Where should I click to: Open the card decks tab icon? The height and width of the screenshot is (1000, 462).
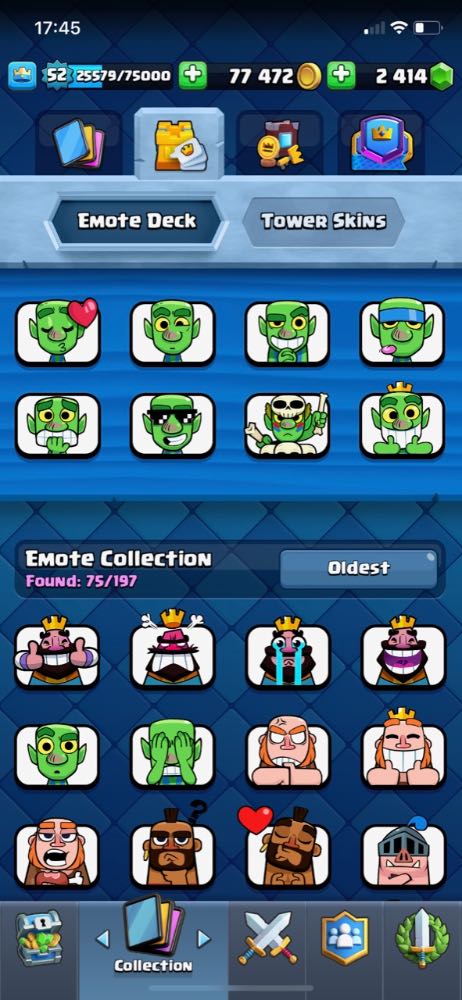click(x=78, y=144)
